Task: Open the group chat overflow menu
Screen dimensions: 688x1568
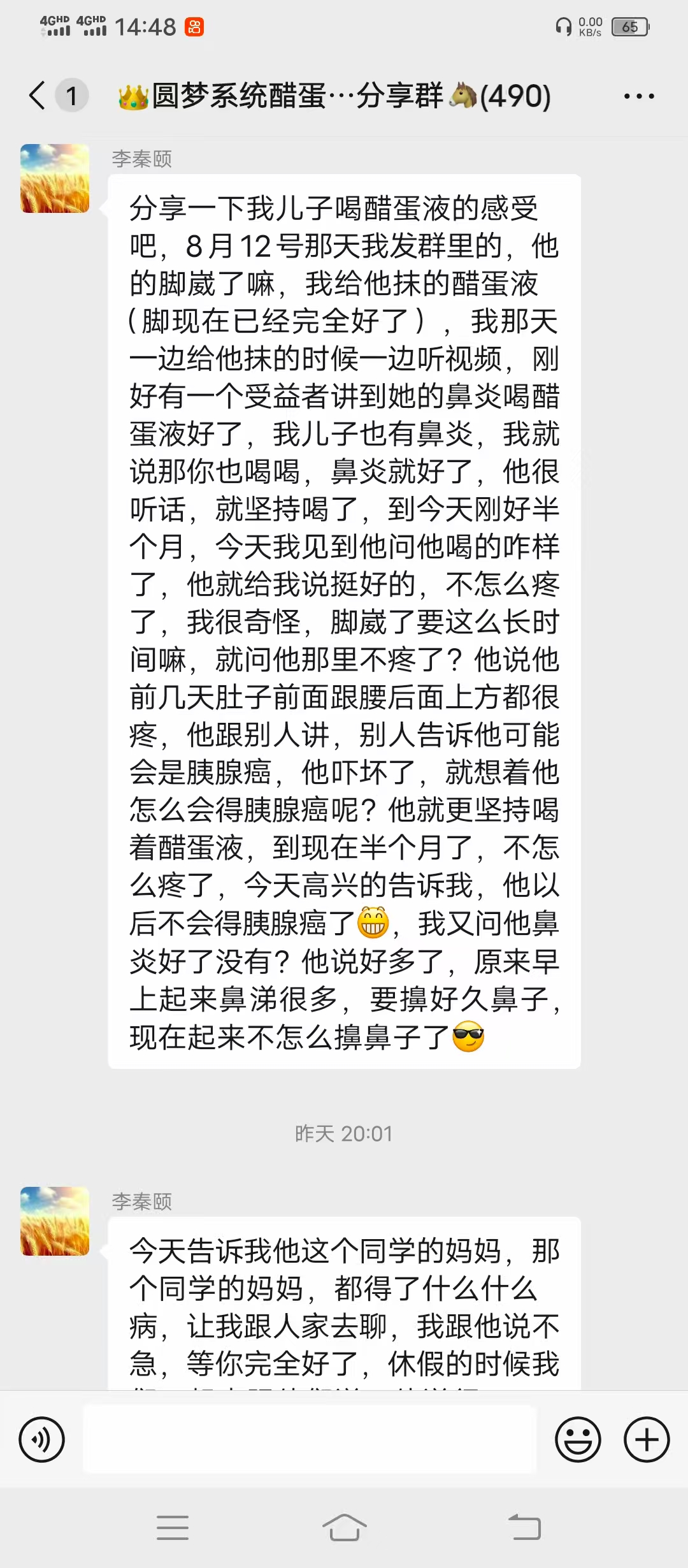Action: (x=639, y=96)
